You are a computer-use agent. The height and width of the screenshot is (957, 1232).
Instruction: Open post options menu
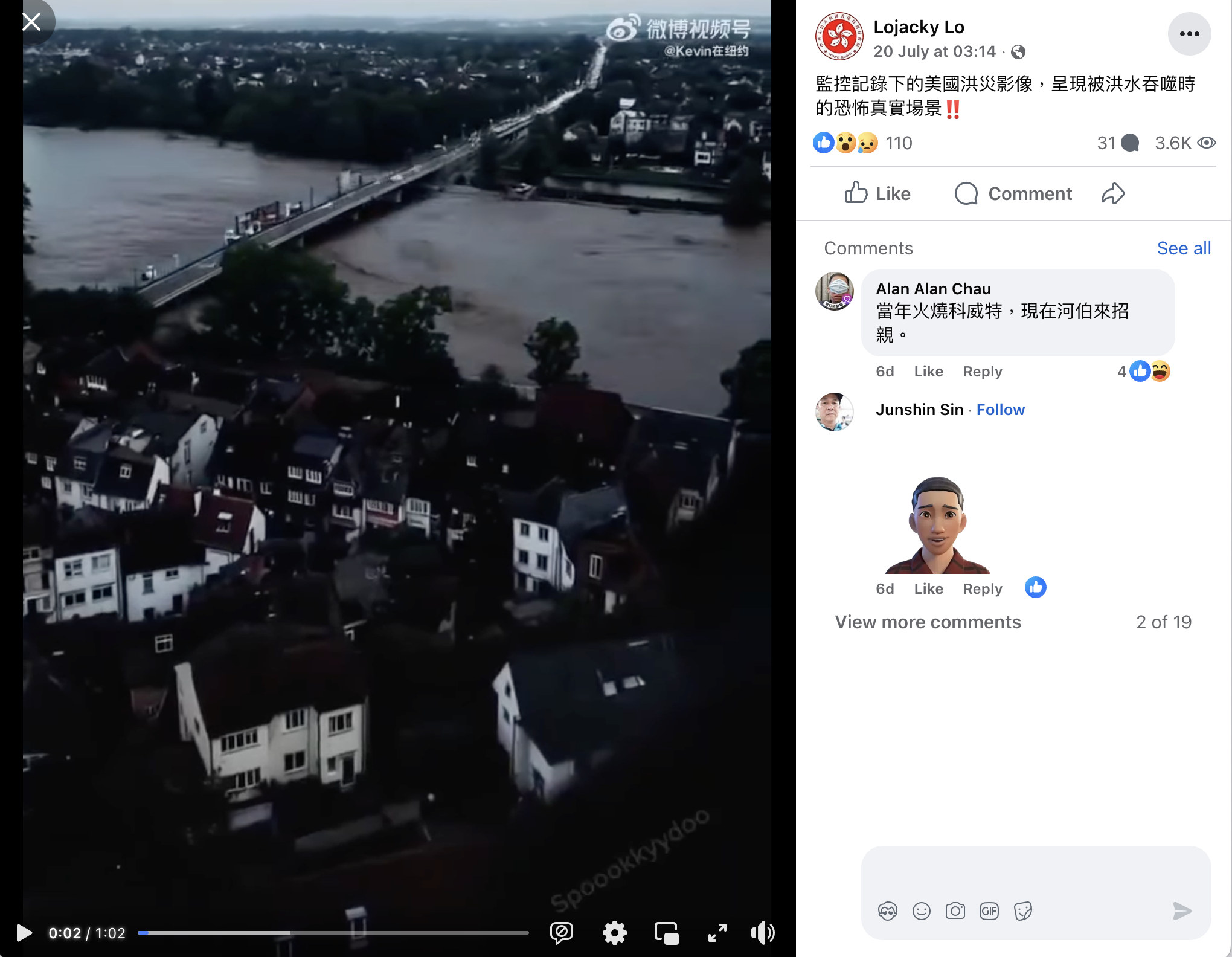pos(1189,34)
